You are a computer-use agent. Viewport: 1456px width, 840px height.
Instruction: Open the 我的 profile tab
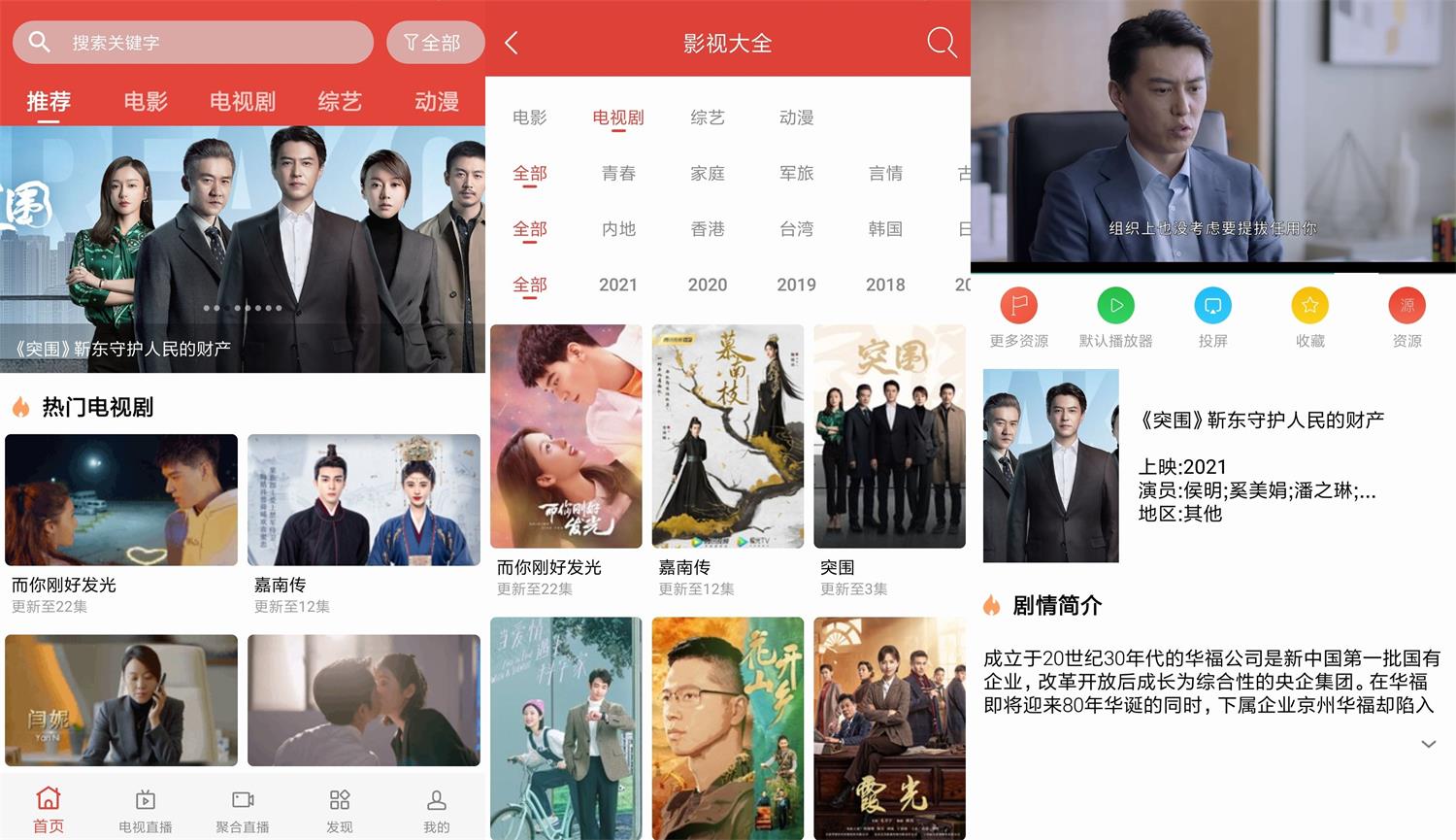coord(436,810)
